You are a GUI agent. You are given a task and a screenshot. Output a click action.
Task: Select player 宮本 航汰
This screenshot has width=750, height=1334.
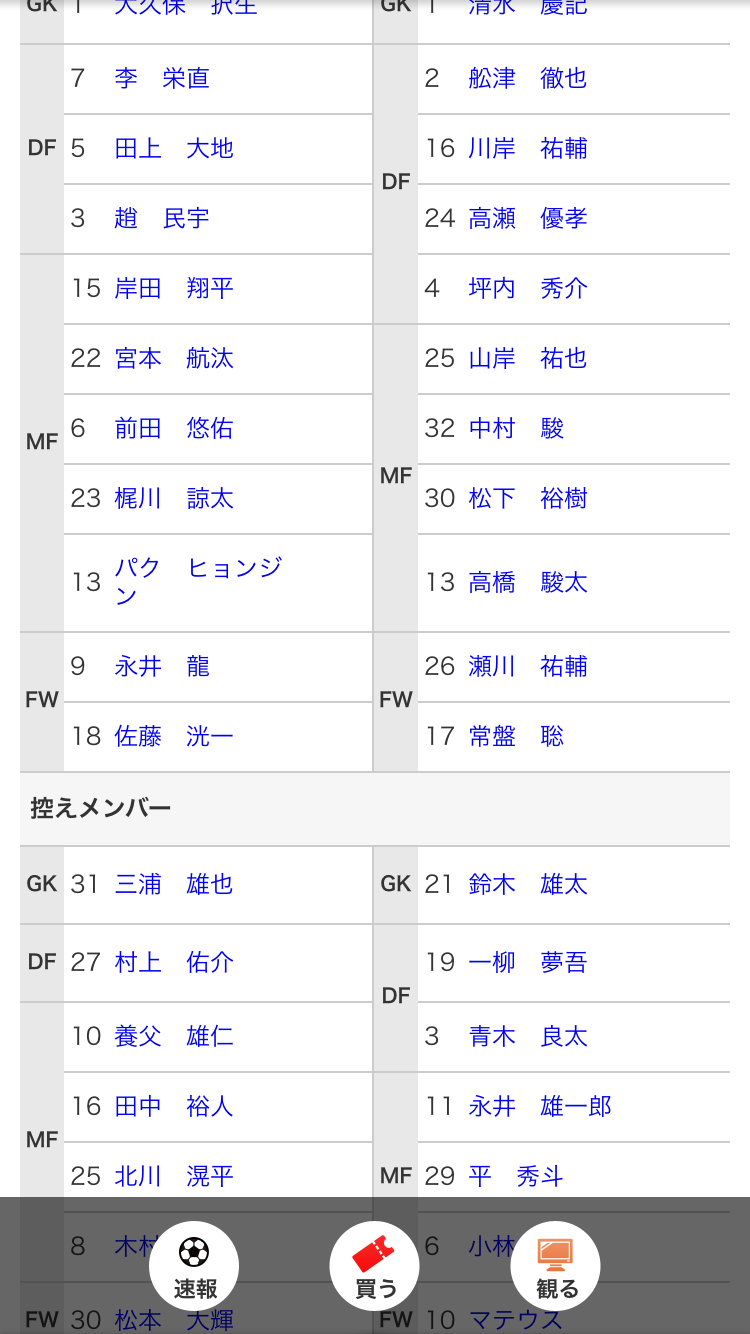coord(174,358)
